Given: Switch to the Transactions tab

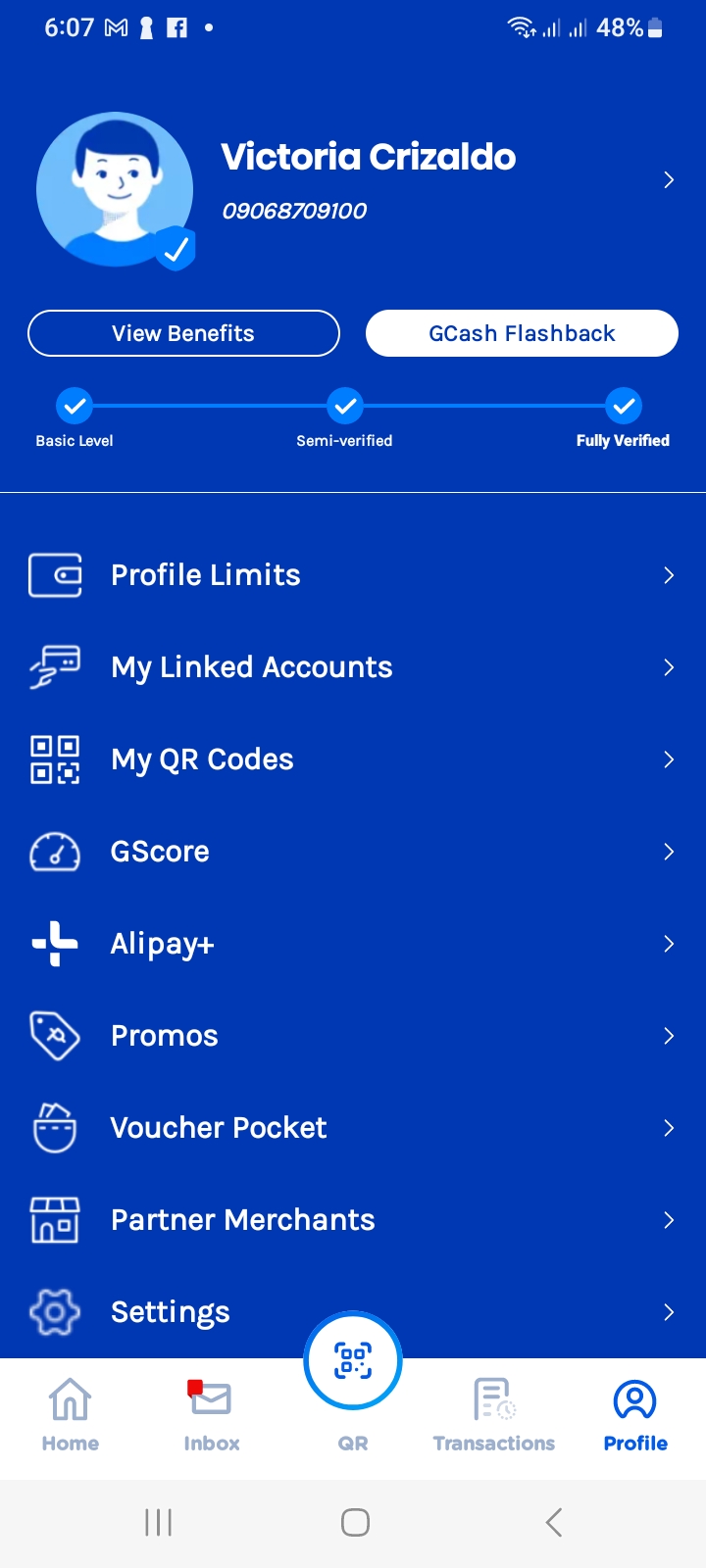Looking at the screenshot, I should 494,1414.
